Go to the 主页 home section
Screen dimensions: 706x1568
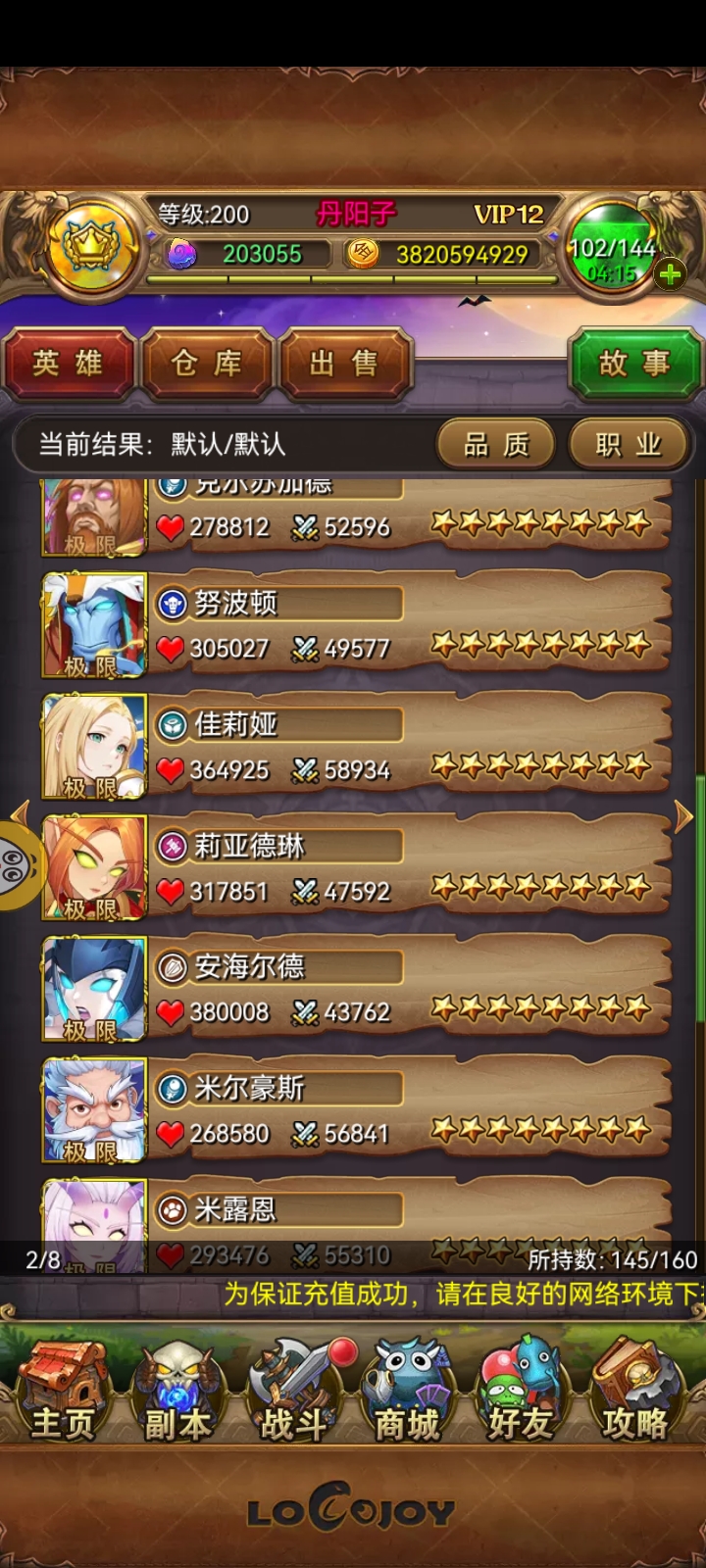pyautogui.click(x=64, y=1392)
